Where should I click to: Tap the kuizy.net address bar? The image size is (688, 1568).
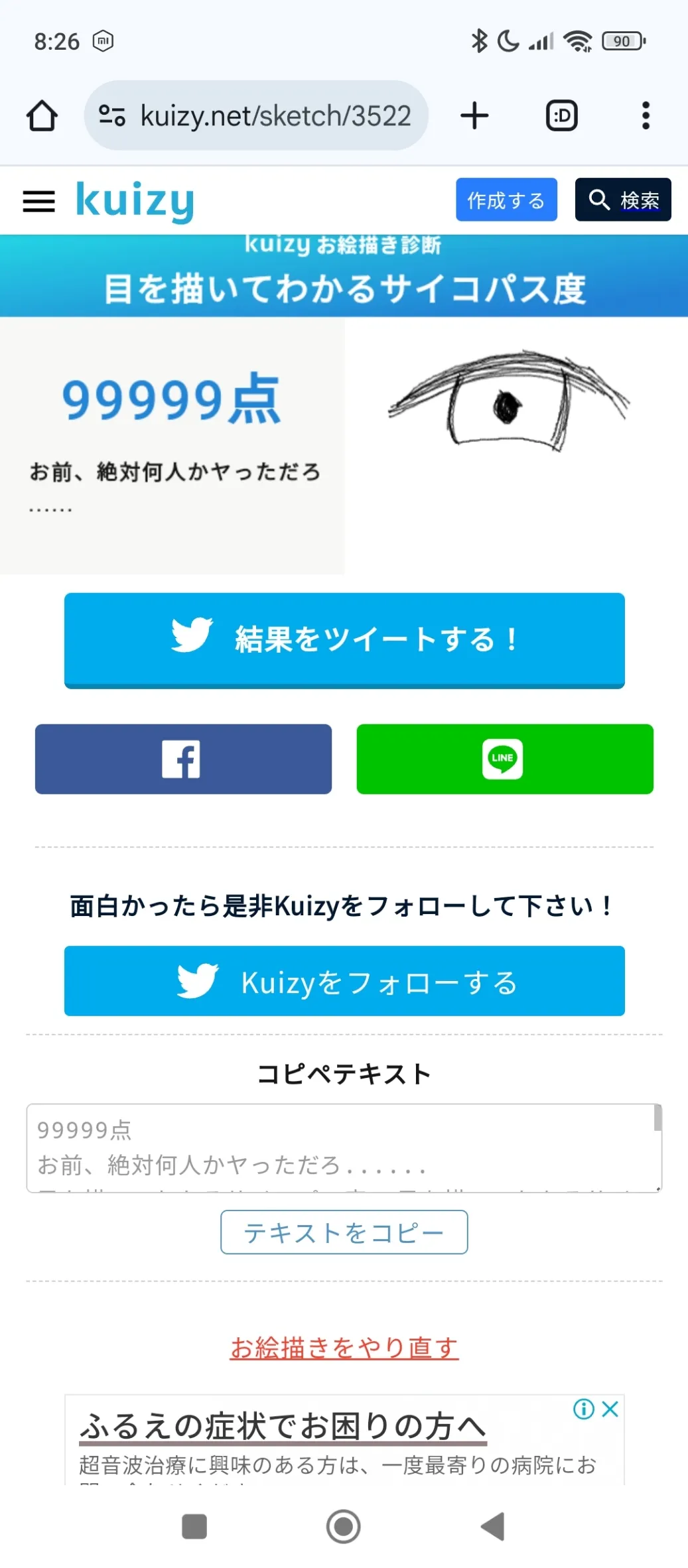pyautogui.click(x=256, y=115)
